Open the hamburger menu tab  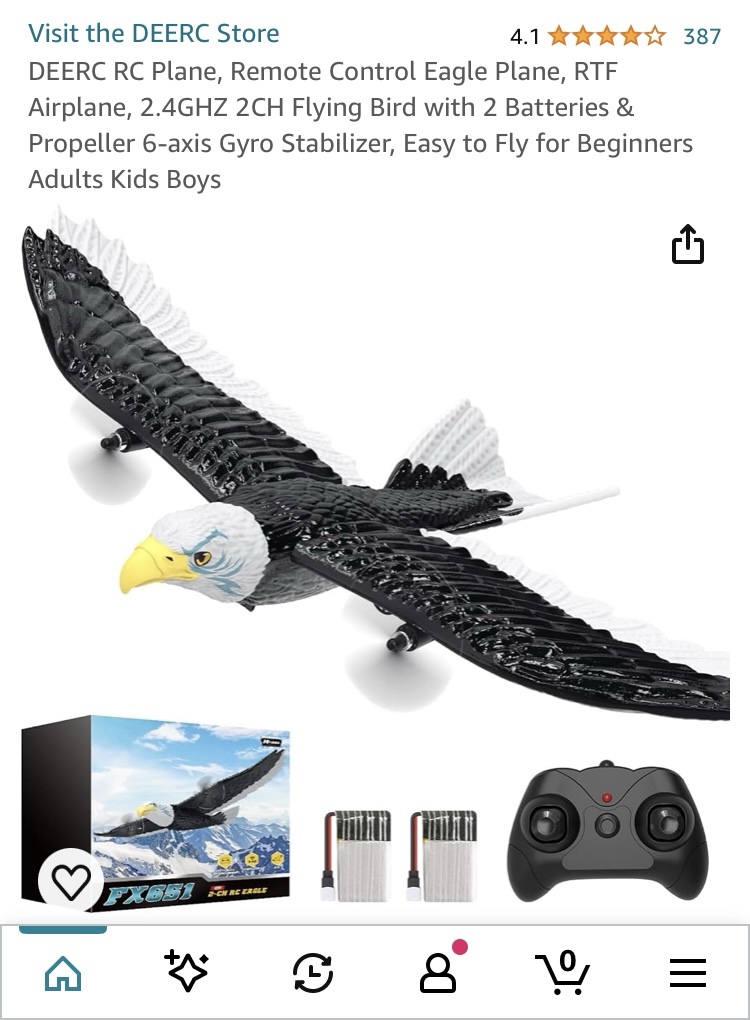(687, 972)
